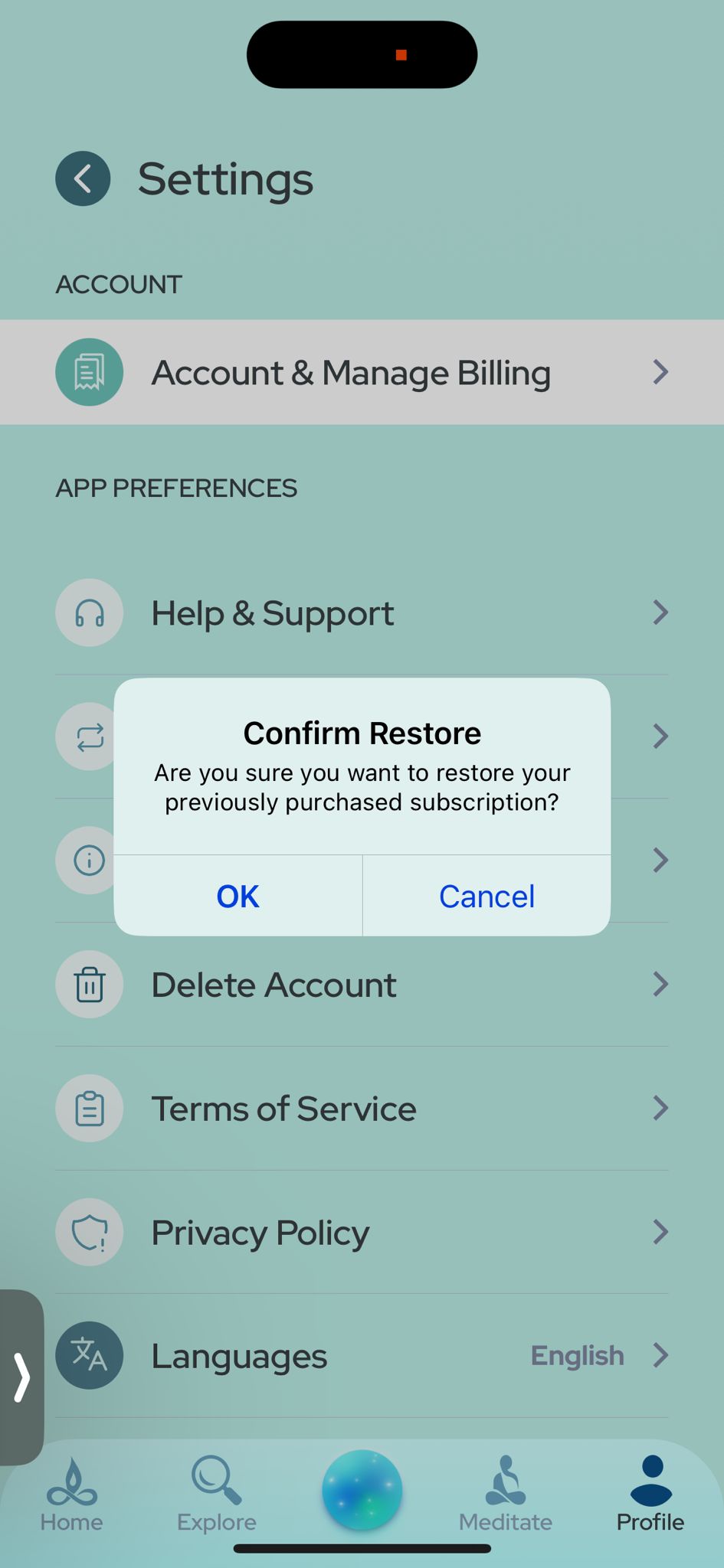Go back from Settings
Screen dimensions: 724x1568
coord(83,179)
